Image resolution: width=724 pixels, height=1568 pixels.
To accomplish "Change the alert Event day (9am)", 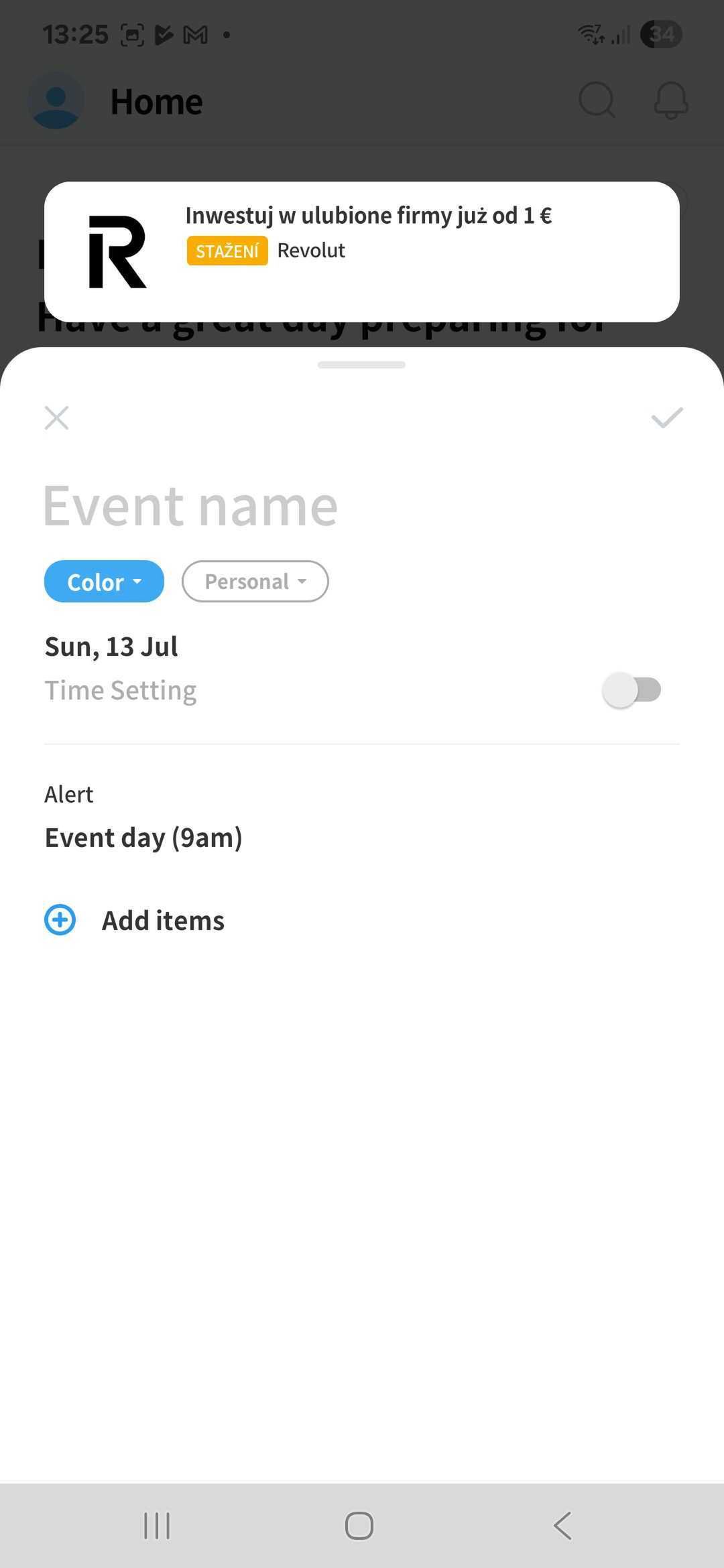I will click(x=143, y=838).
